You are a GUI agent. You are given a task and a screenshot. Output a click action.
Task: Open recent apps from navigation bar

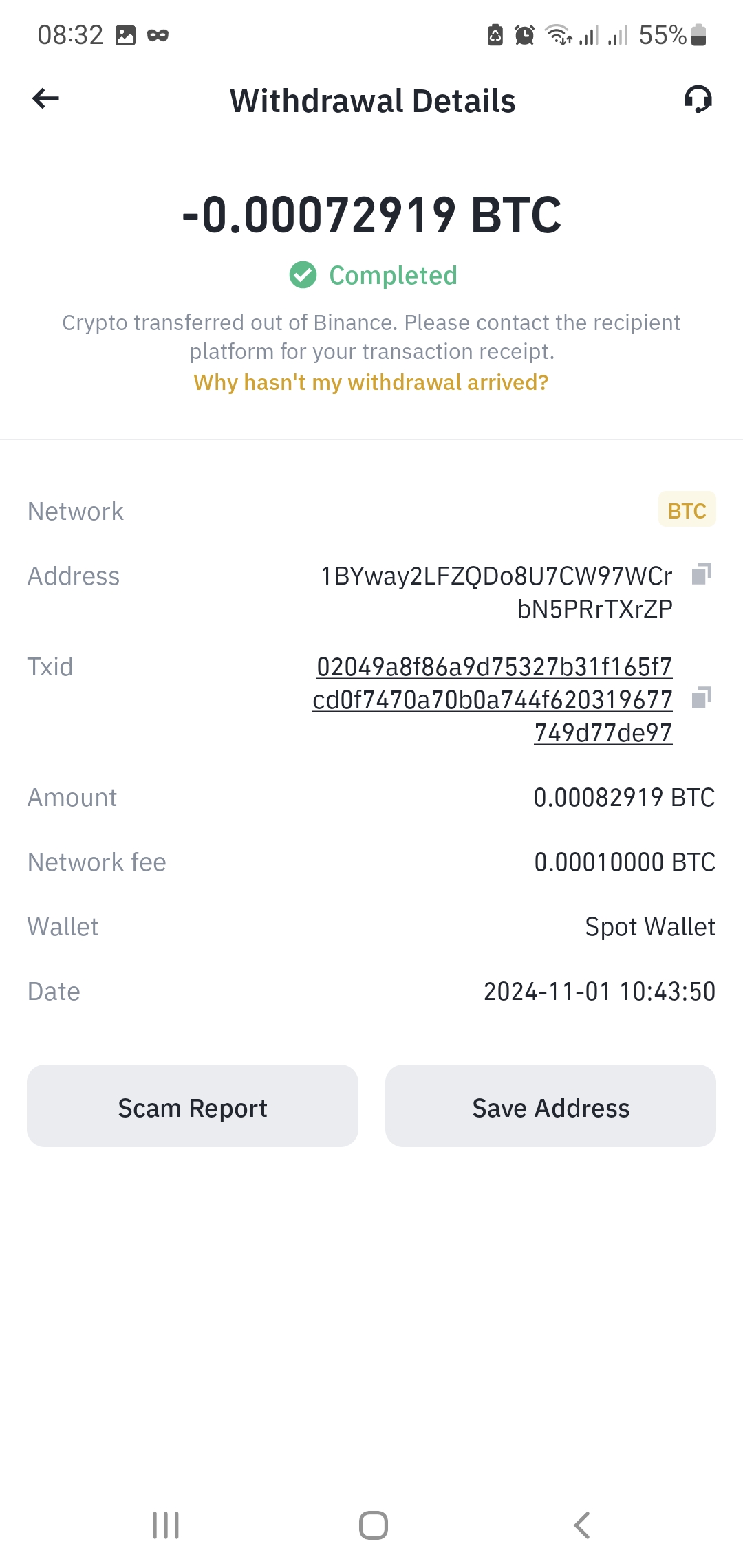coord(166,1525)
